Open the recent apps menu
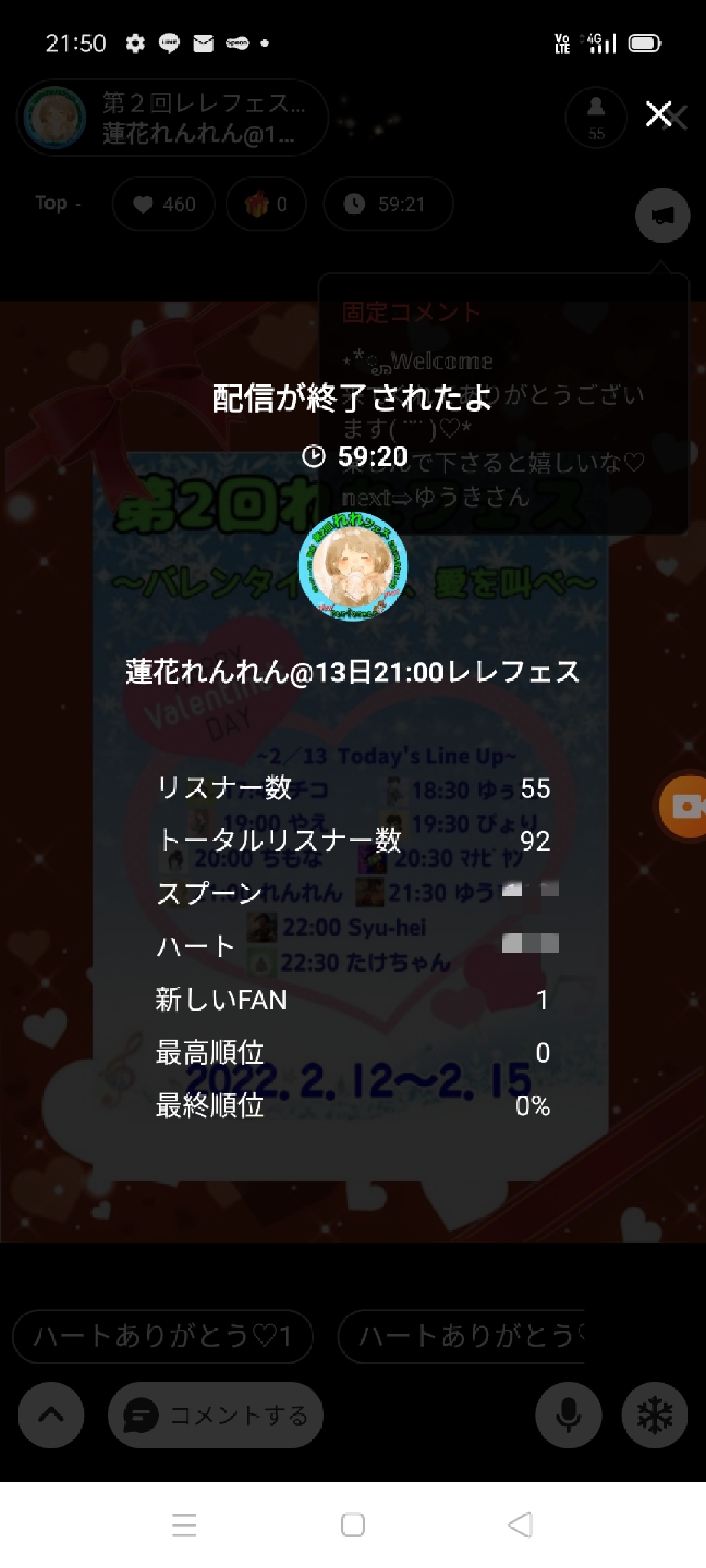Screen dimensions: 706x1568 (x=184, y=1525)
